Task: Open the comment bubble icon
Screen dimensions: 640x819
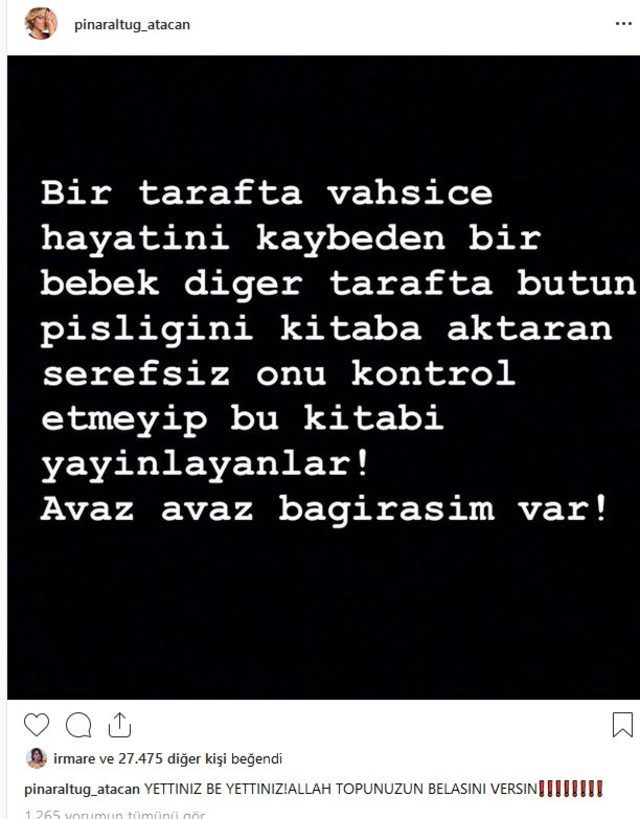Action: pyautogui.click(x=78, y=725)
